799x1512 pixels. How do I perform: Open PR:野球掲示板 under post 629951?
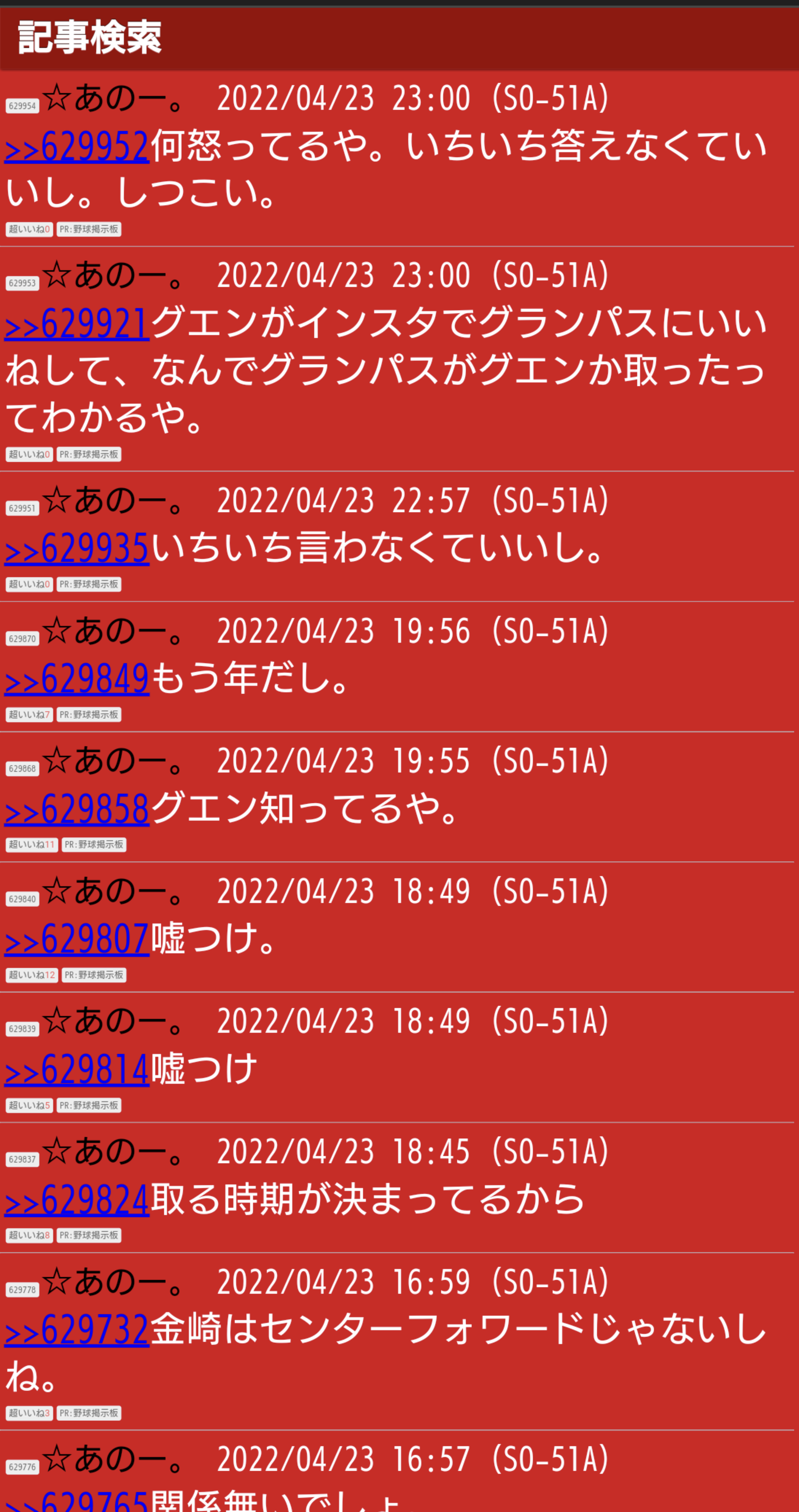point(88,585)
